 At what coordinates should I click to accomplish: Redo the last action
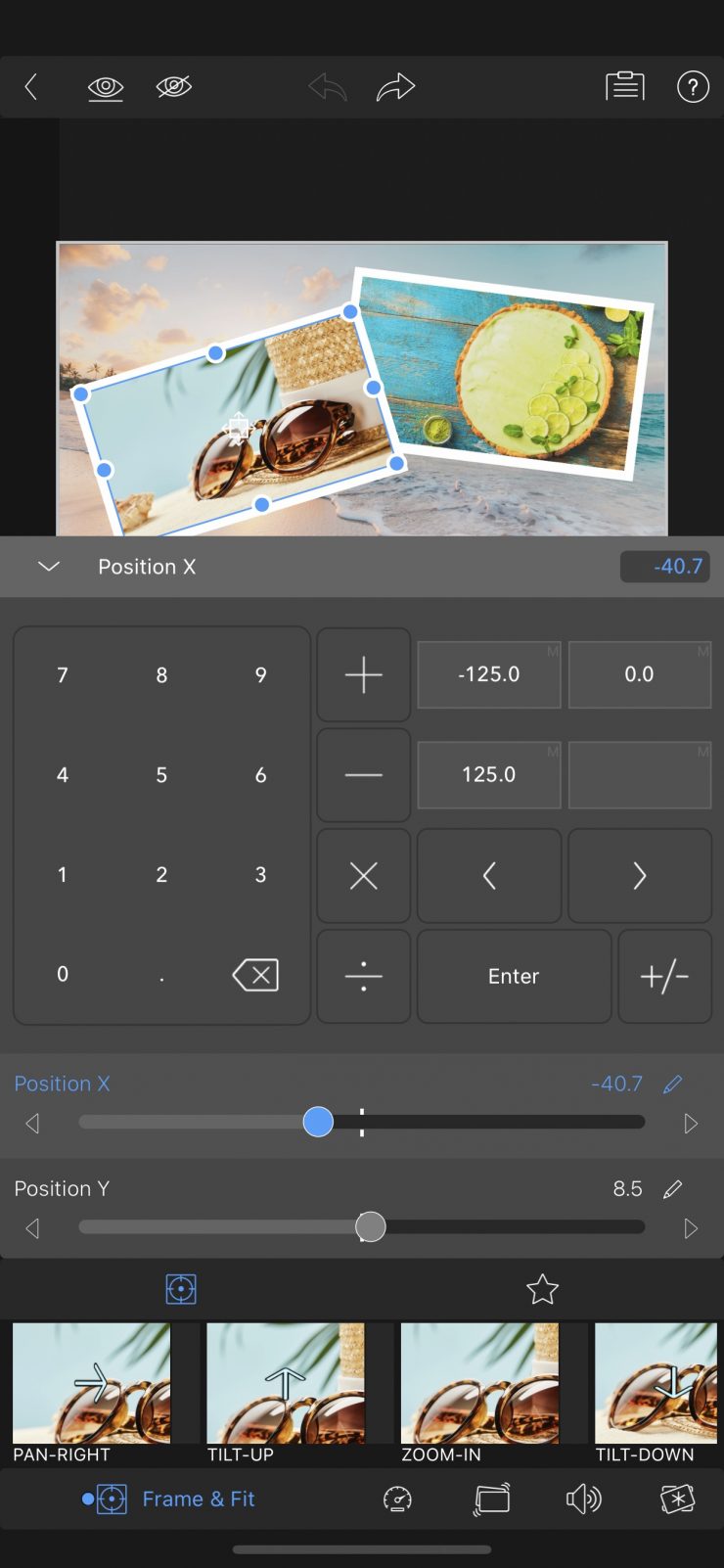395,87
